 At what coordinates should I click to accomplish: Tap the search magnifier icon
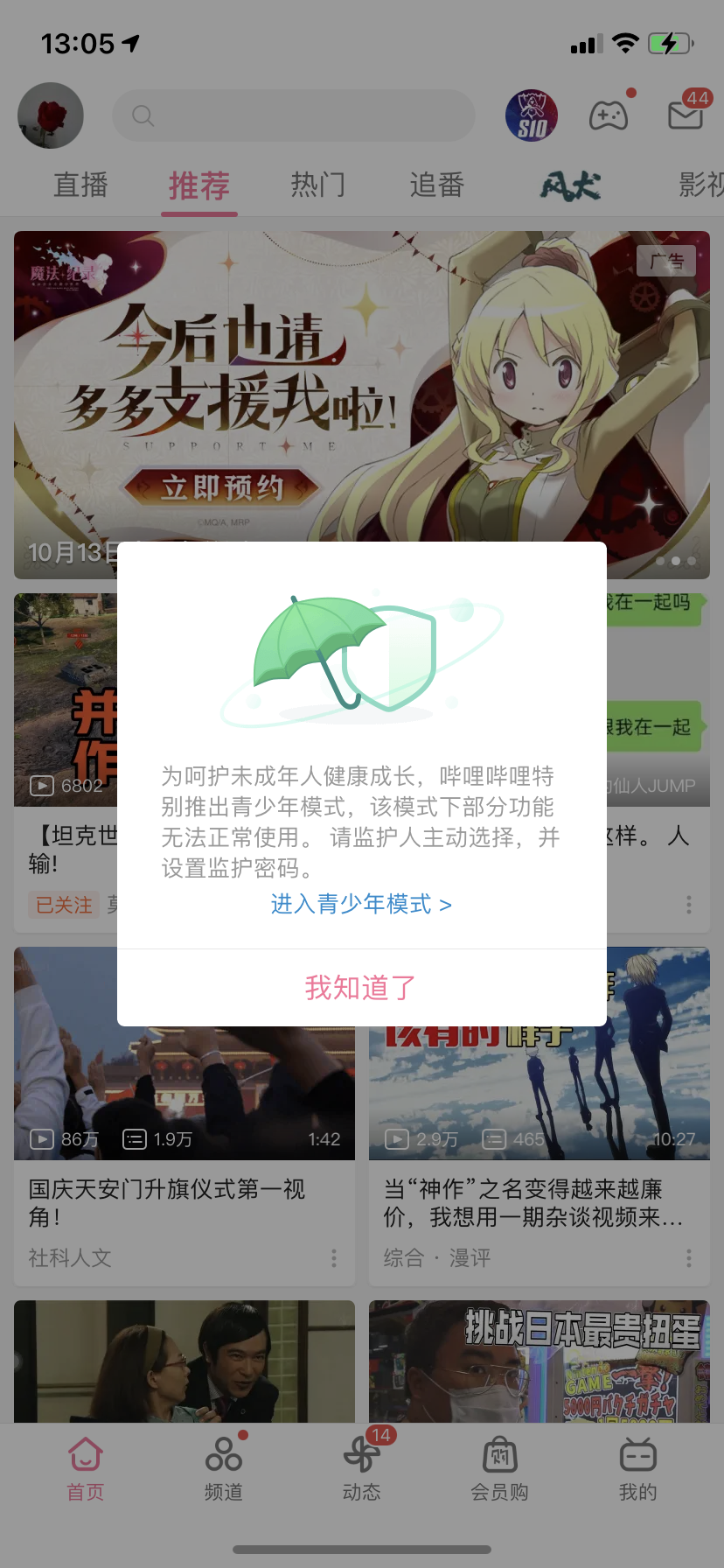click(x=142, y=115)
